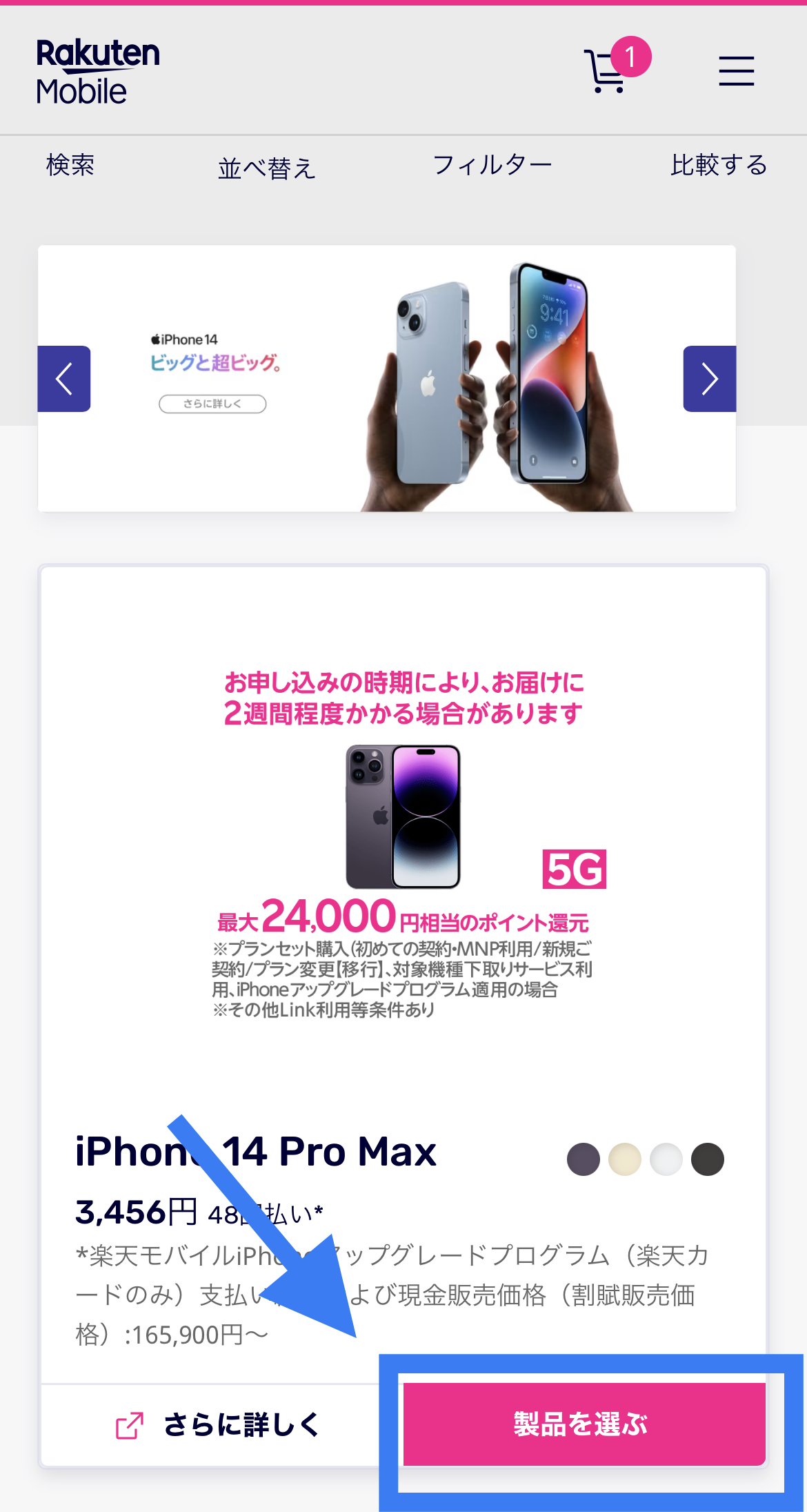Open 検索 search option
Image resolution: width=807 pixels, height=1512 pixels.
[x=70, y=166]
